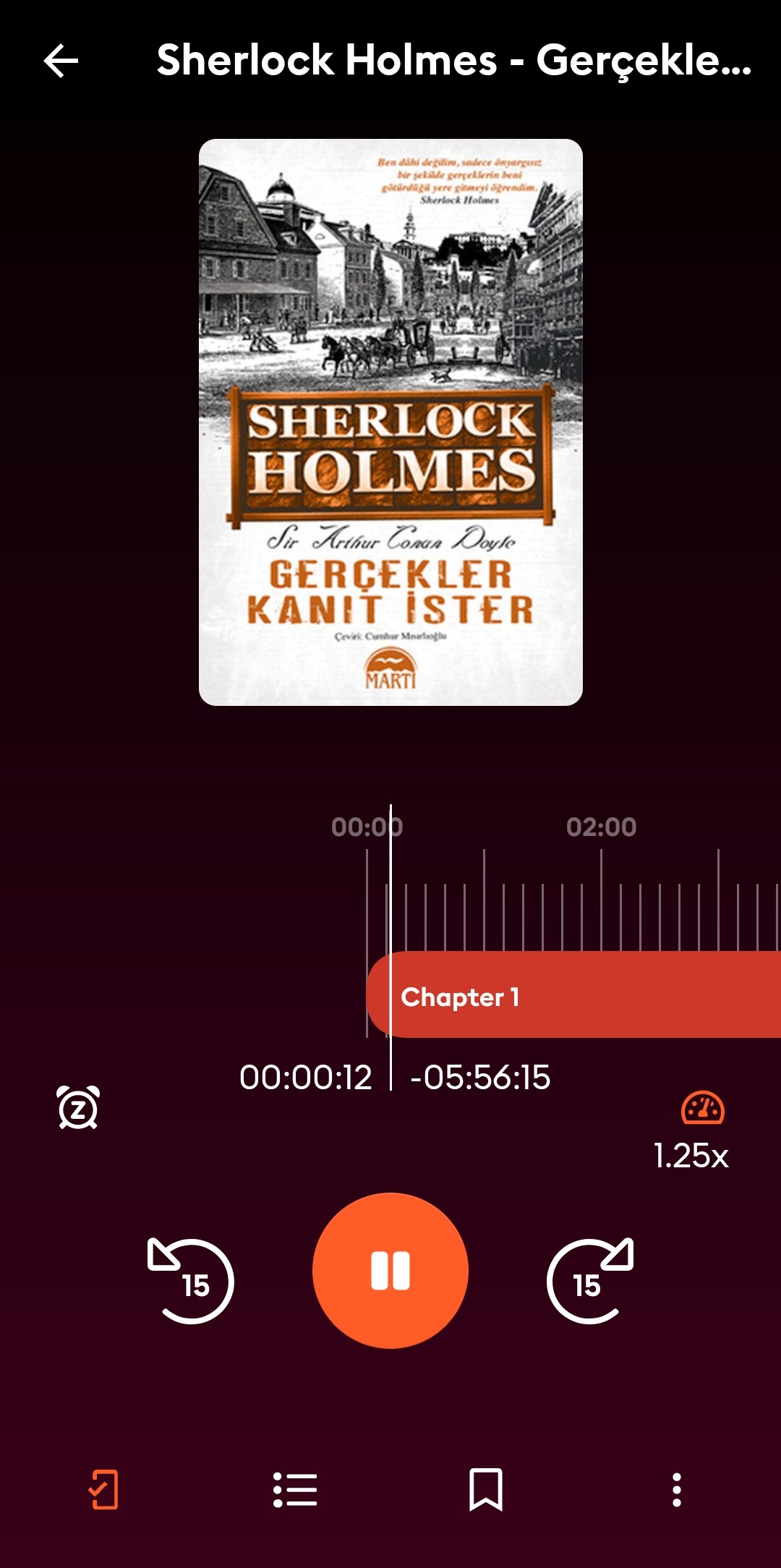Rewind 15 seconds
Screen dimensions: 781x1568
click(x=191, y=1281)
